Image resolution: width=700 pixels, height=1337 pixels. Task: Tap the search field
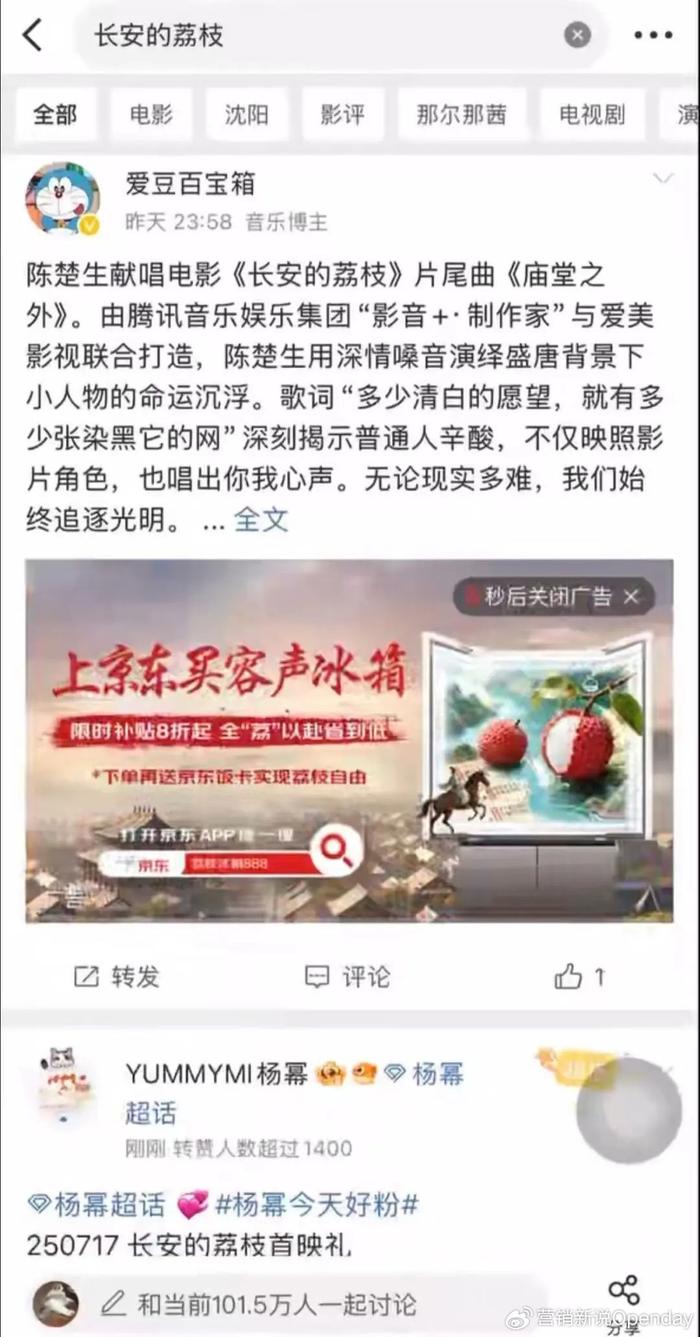point(330,36)
